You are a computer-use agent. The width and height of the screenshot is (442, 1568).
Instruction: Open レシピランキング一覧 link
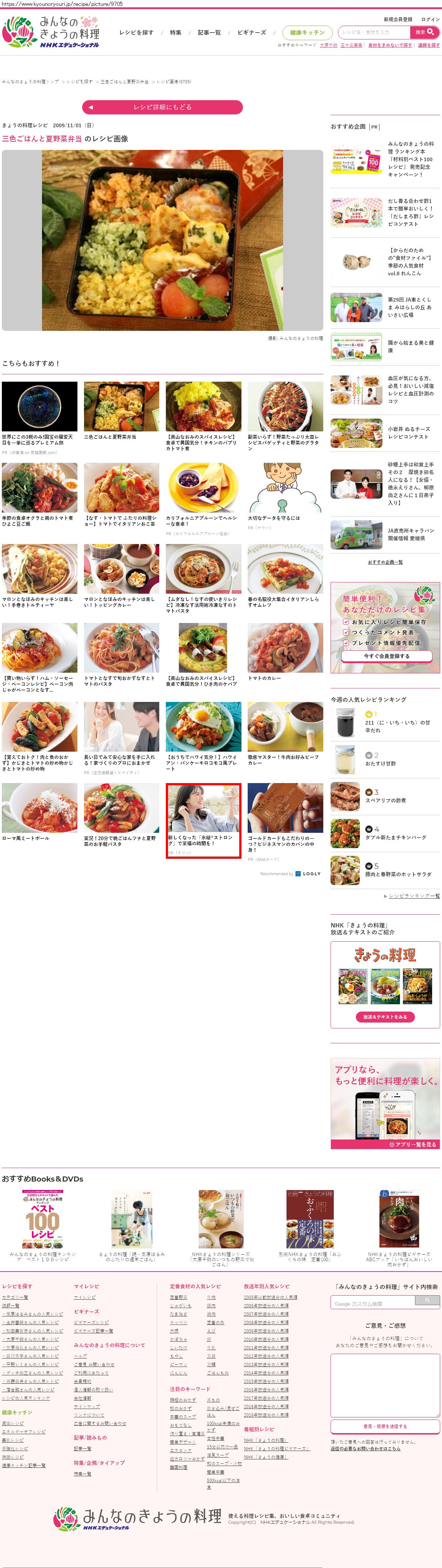[x=414, y=895]
